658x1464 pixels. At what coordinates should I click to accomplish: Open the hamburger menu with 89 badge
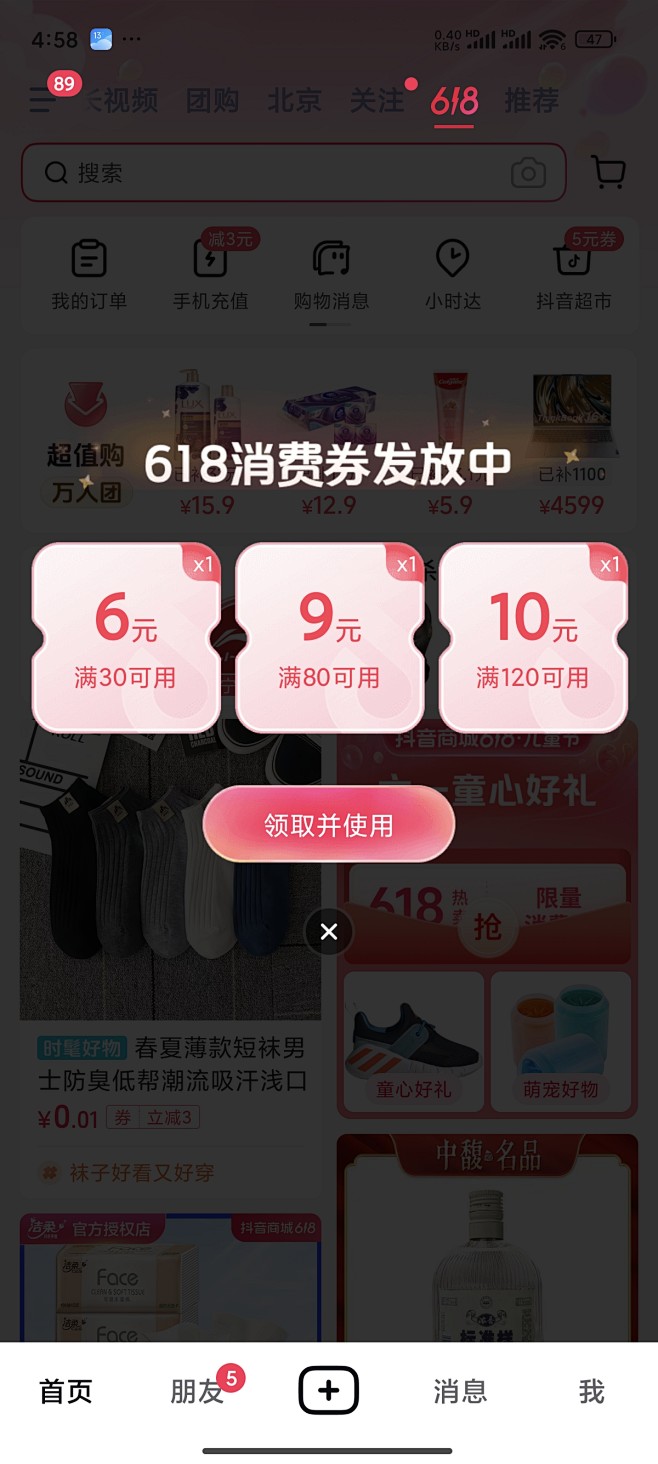click(42, 100)
